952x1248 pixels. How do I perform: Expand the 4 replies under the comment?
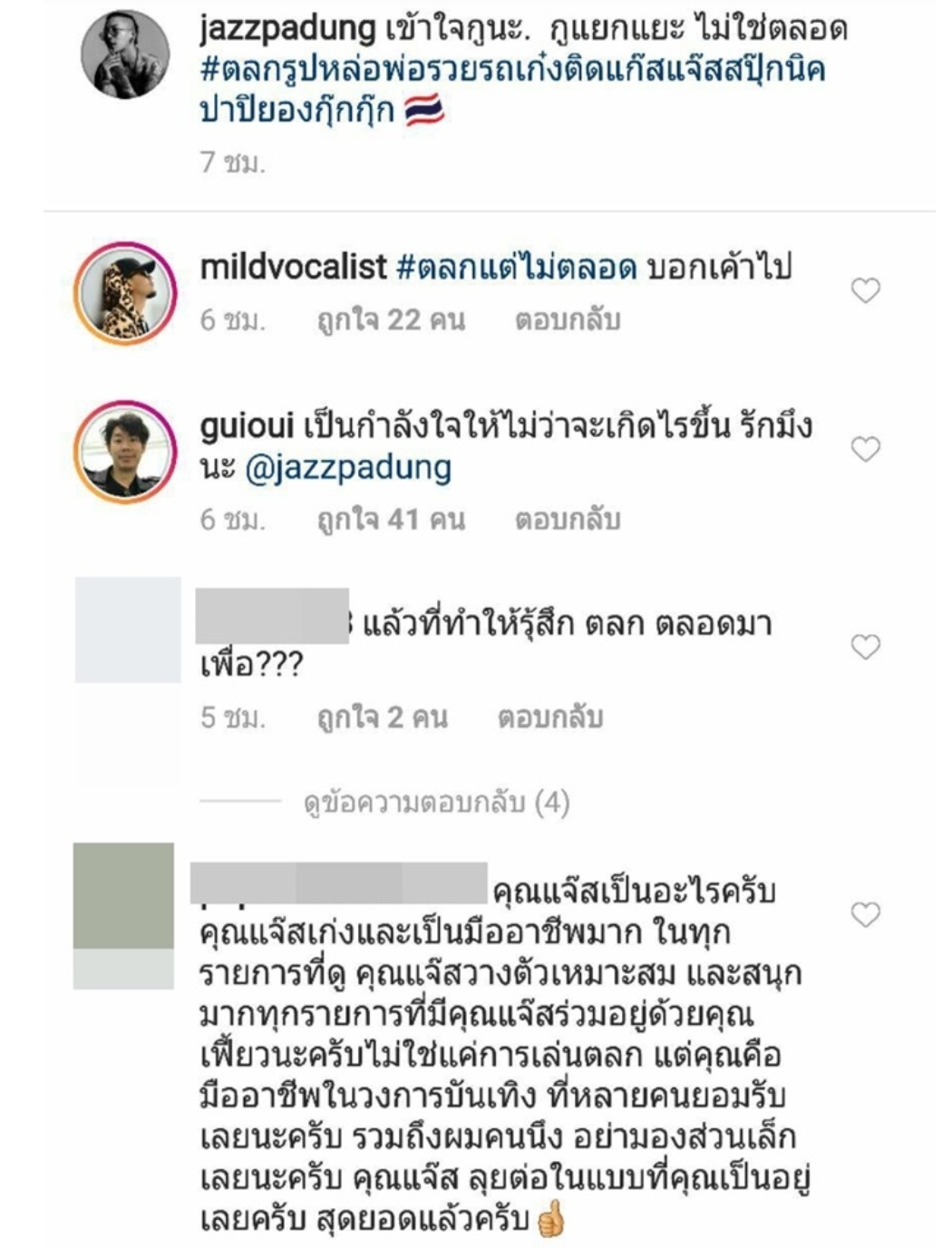pos(436,803)
